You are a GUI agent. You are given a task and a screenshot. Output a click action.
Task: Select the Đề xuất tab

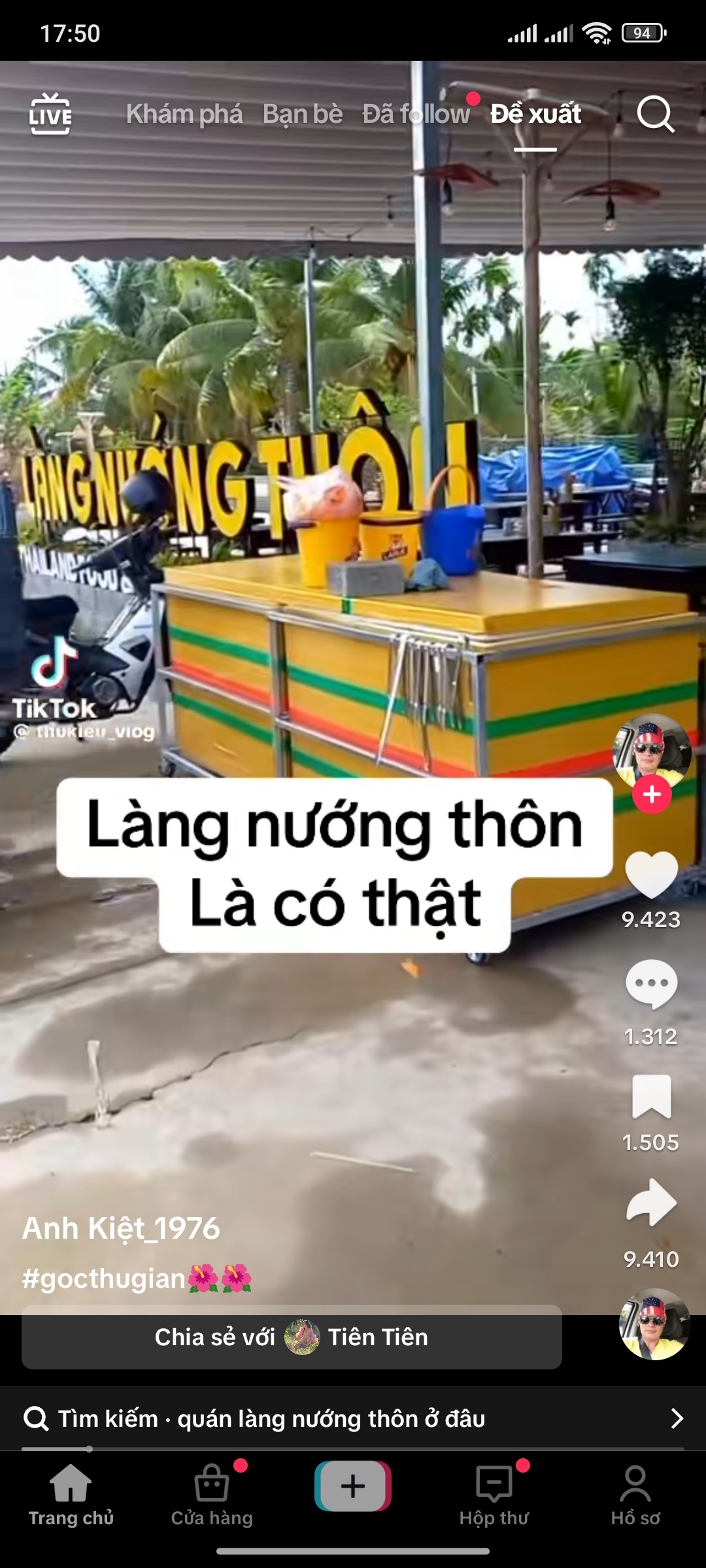tap(535, 114)
